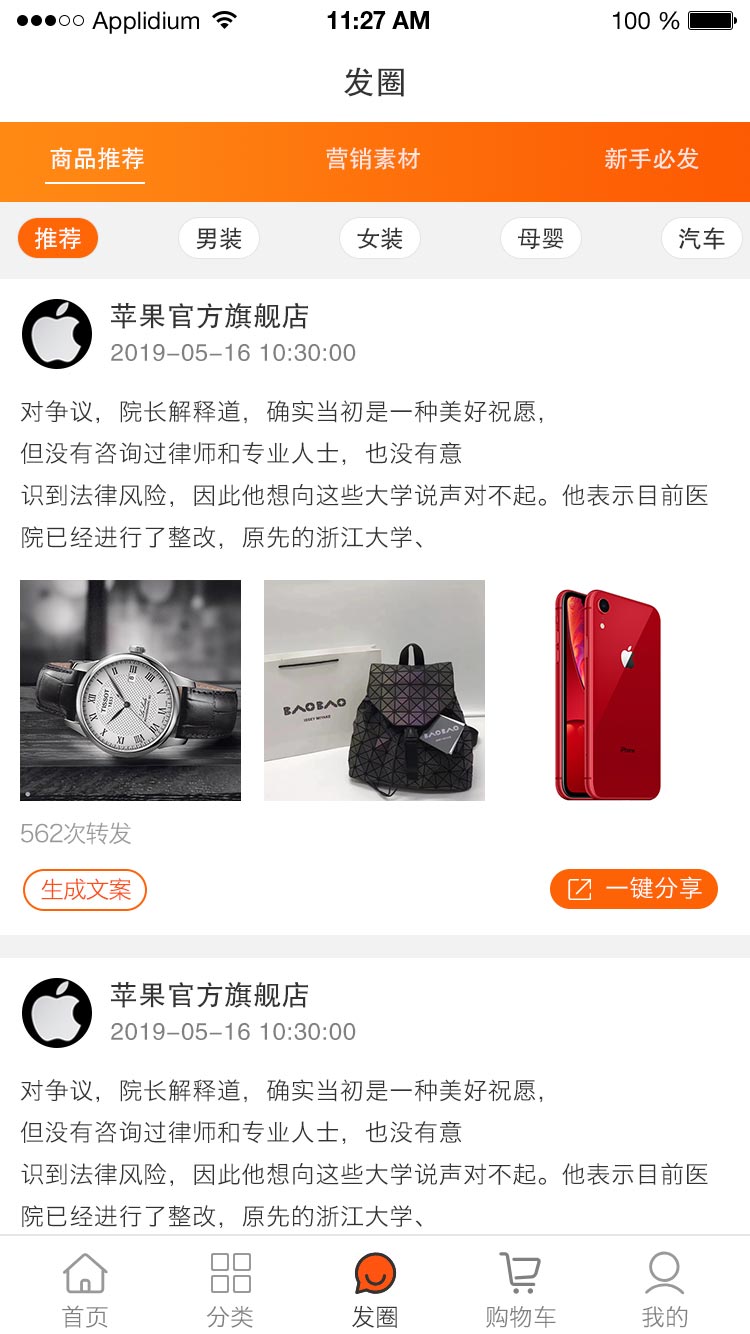Choose the 母婴 category chip
Screen dimensions: 750x1334
point(541,239)
